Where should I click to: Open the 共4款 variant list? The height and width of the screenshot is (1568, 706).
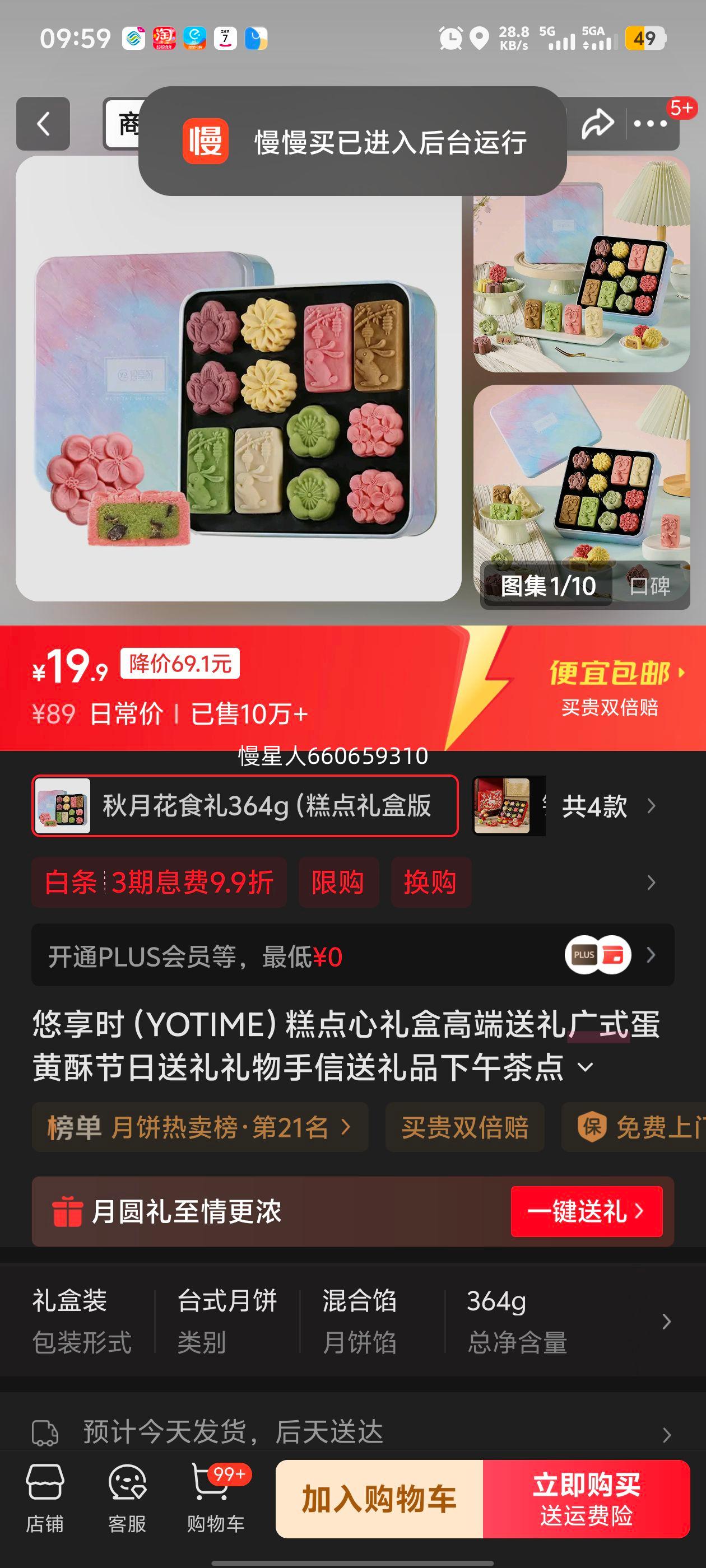pyautogui.click(x=594, y=805)
